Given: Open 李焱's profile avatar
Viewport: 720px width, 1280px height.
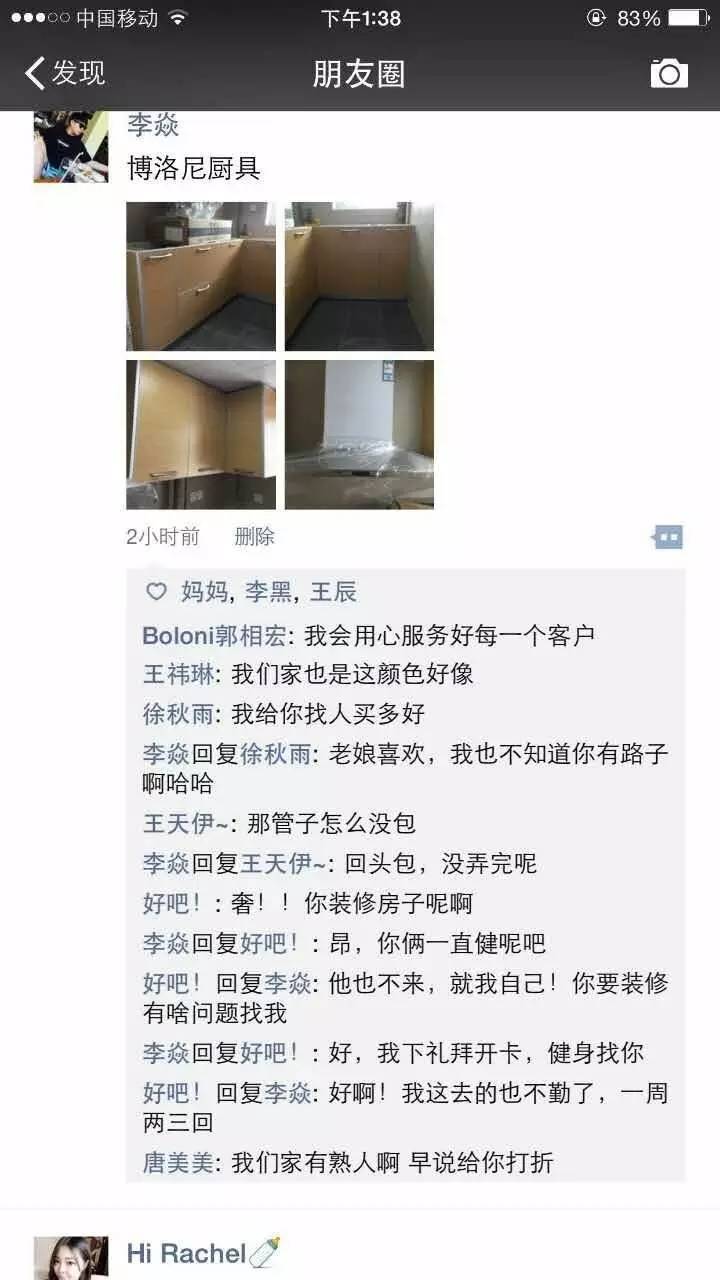Looking at the screenshot, I should coord(70,146).
